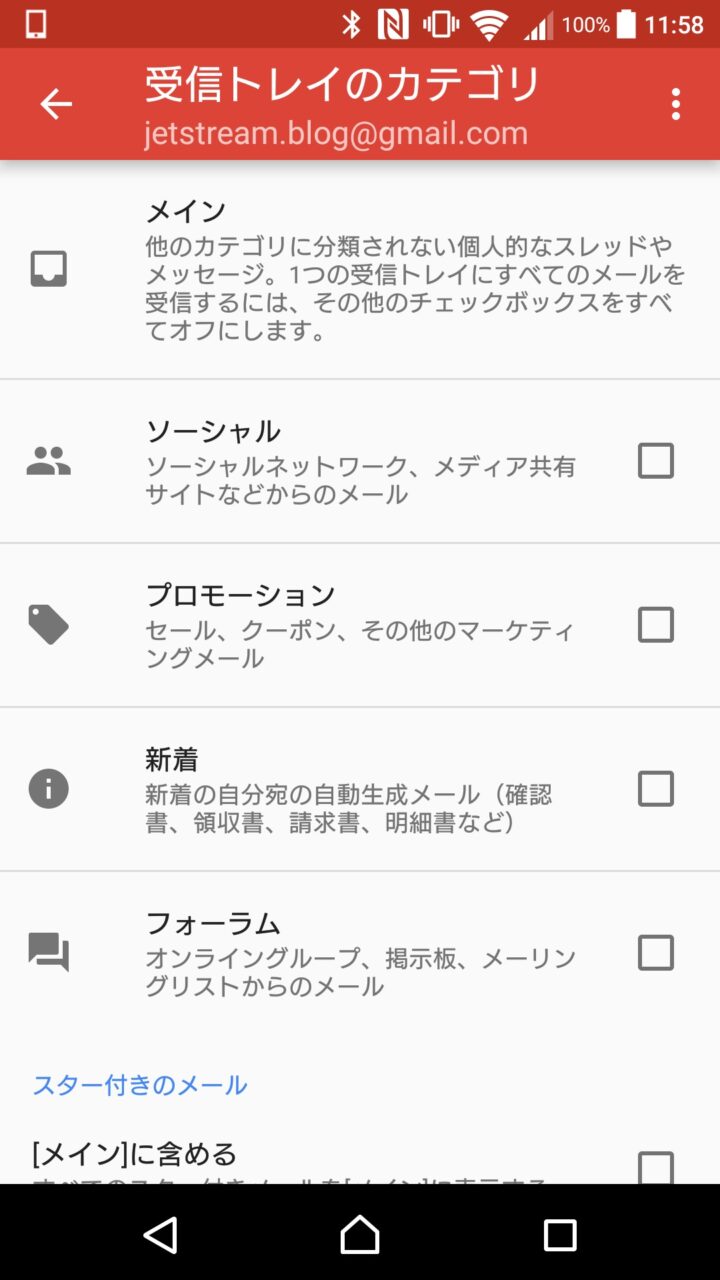Toggle [メイン]に含める for starred mail
This screenshot has width=720, height=1280.
pos(656,1167)
